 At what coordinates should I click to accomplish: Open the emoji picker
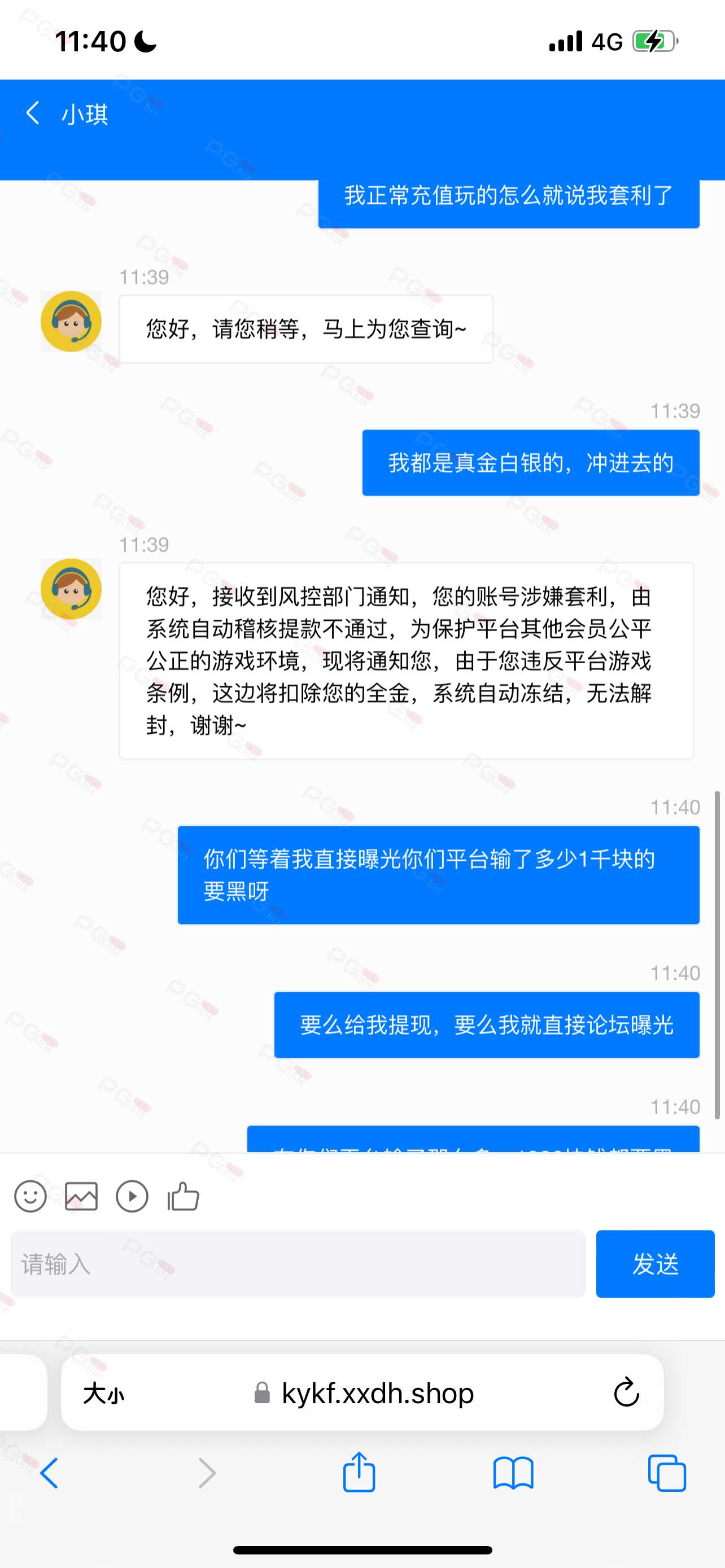coord(30,1197)
